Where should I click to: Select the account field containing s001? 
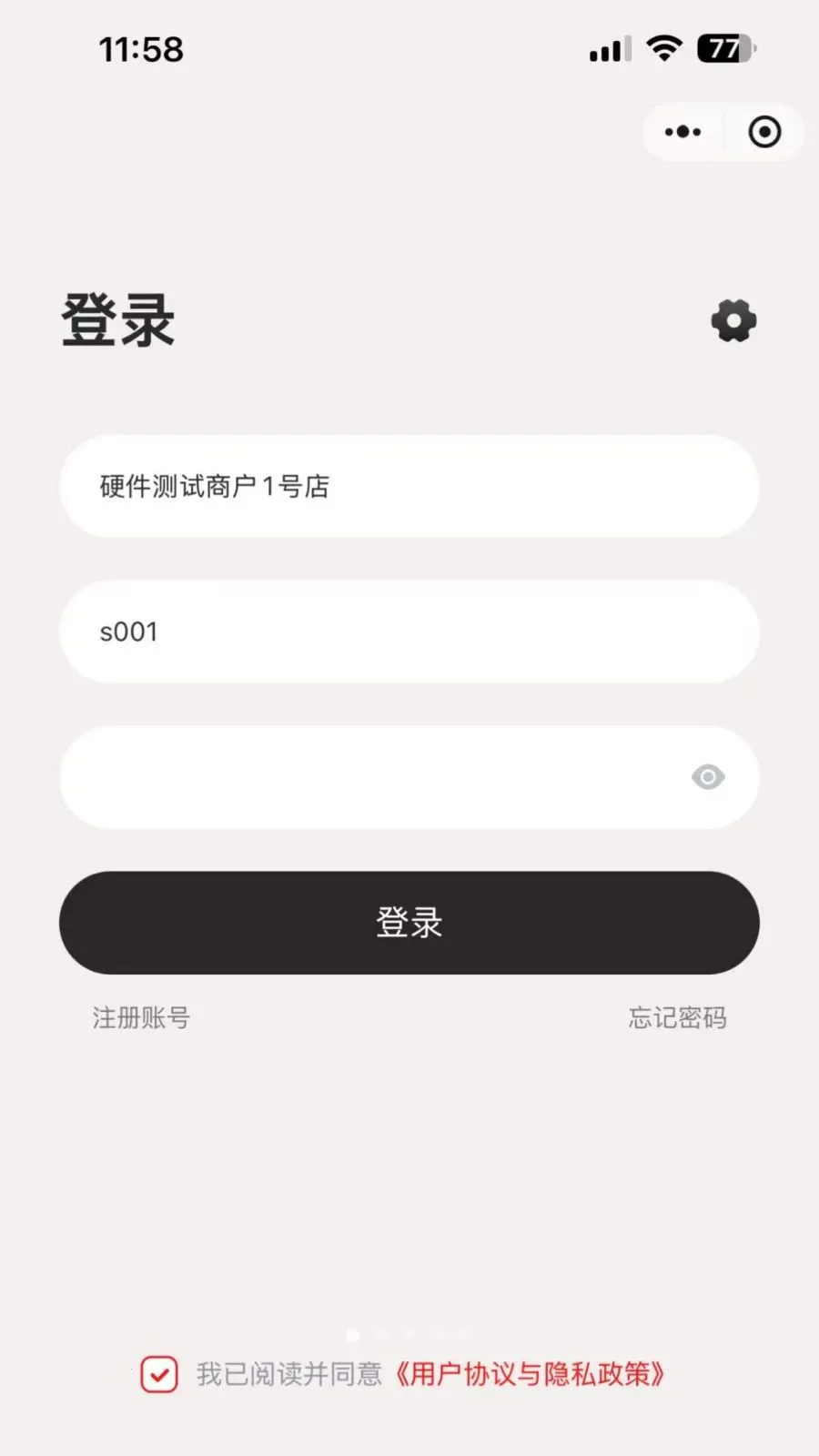[x=409, y=632]
